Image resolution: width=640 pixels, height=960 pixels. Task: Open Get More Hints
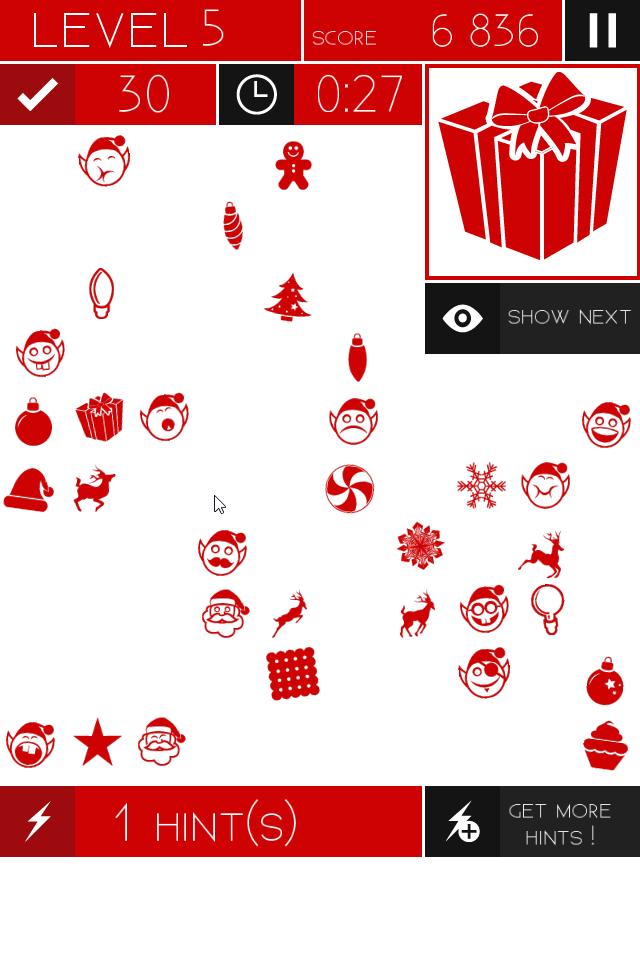click(532, 822)
